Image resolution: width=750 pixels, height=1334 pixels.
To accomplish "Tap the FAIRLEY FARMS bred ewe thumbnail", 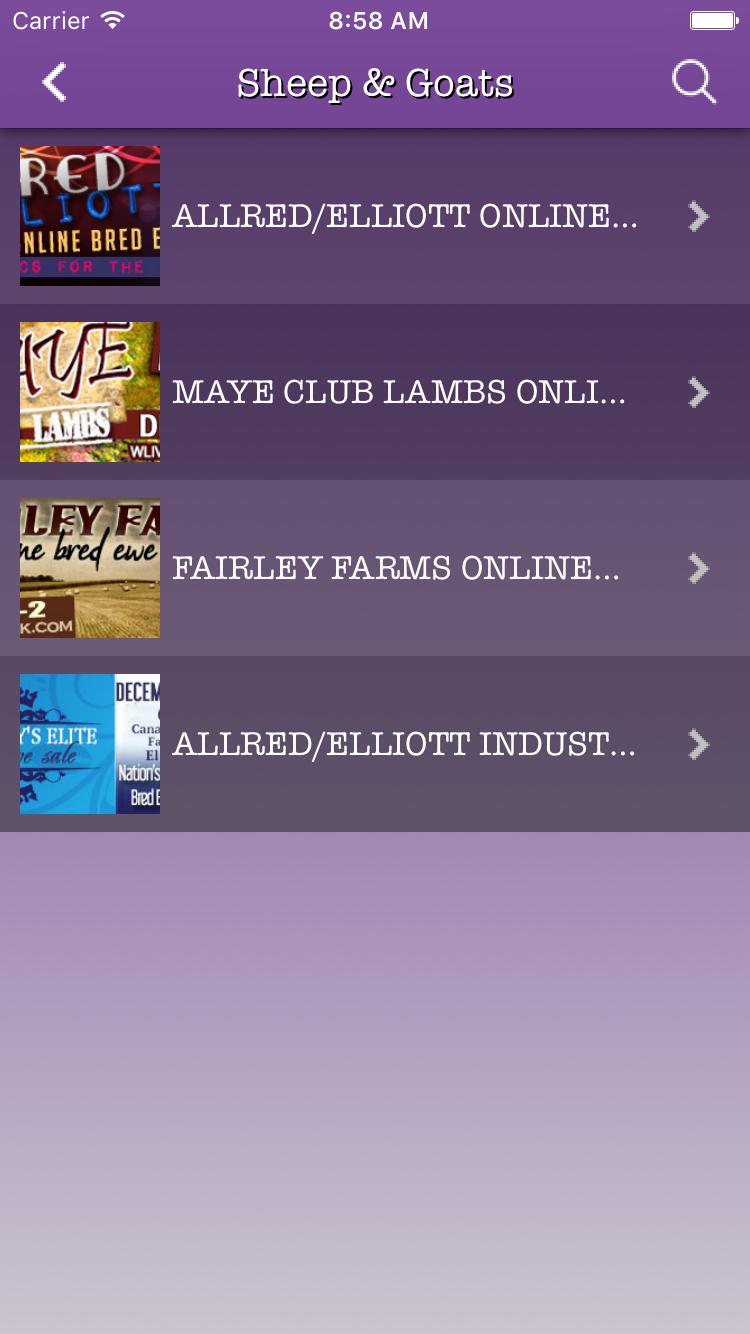I will 89,568.
